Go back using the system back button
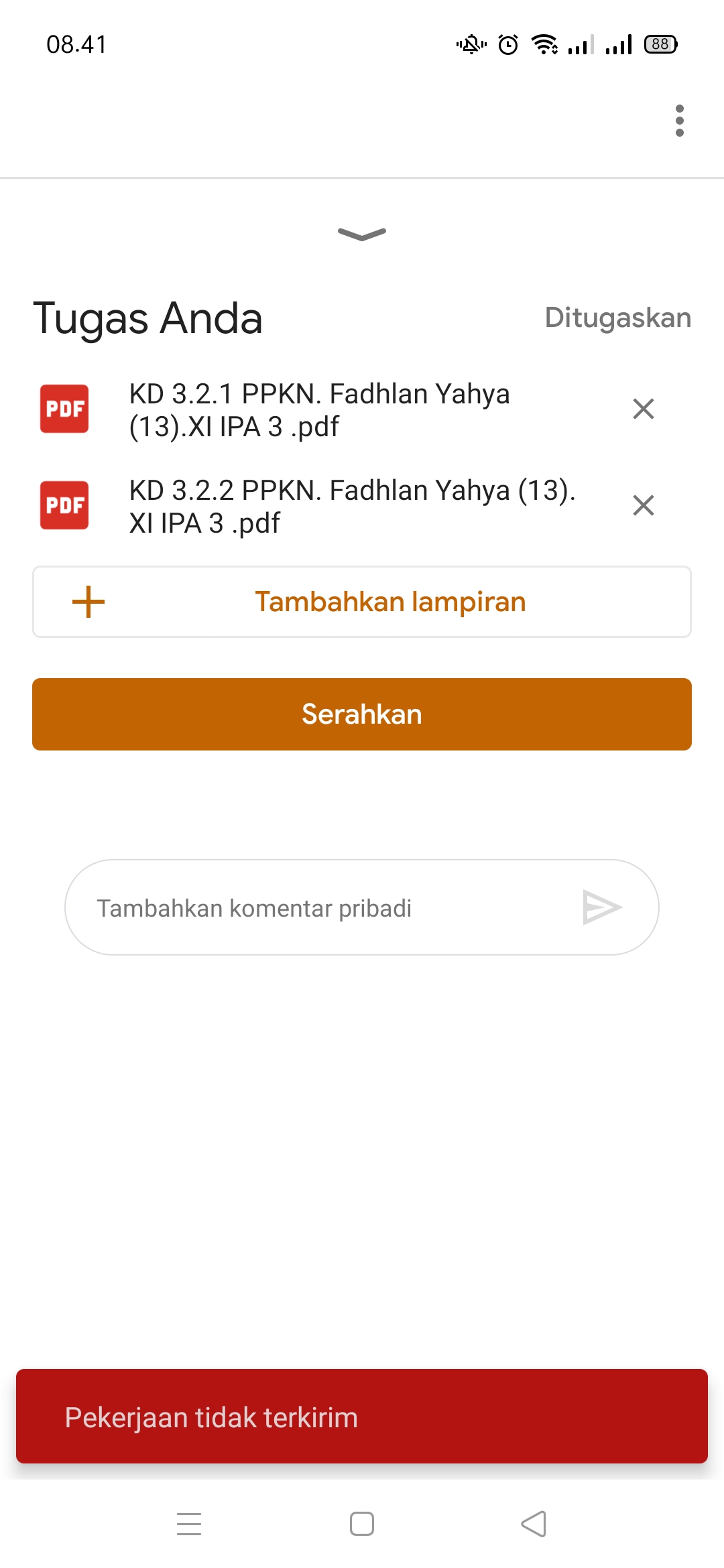Viewport: 724px width, 1568px height. pyautogui.click(x=534, y=1524)
